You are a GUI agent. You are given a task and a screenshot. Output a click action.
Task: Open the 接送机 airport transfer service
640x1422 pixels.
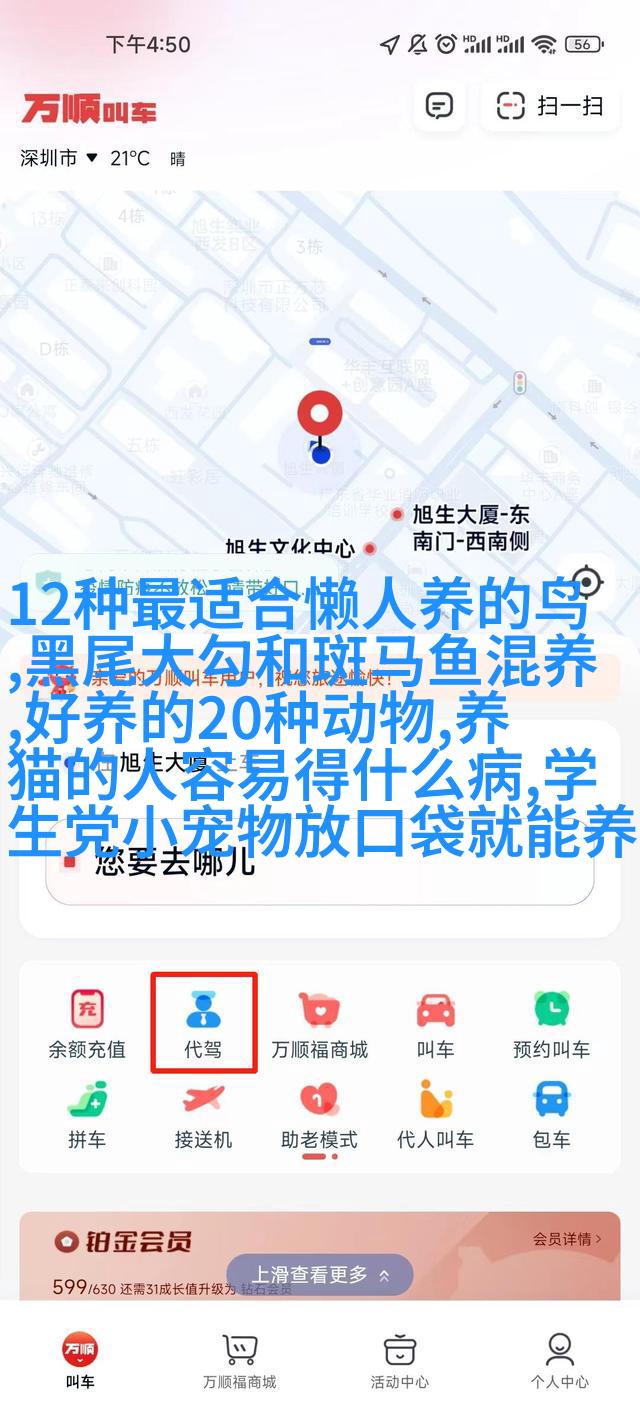[203, 1113]
